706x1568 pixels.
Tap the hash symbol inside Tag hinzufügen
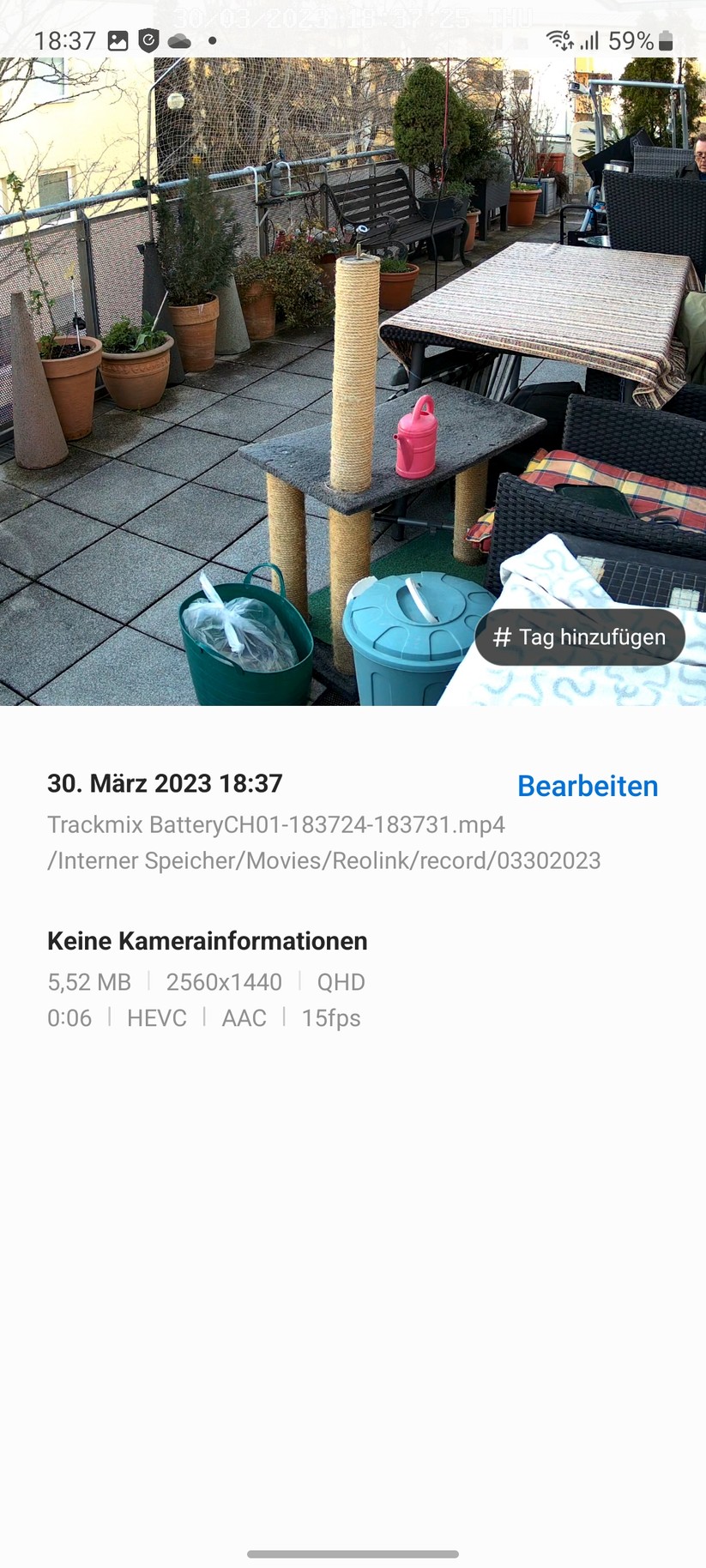pyautogui.click(x=501, y=637)
